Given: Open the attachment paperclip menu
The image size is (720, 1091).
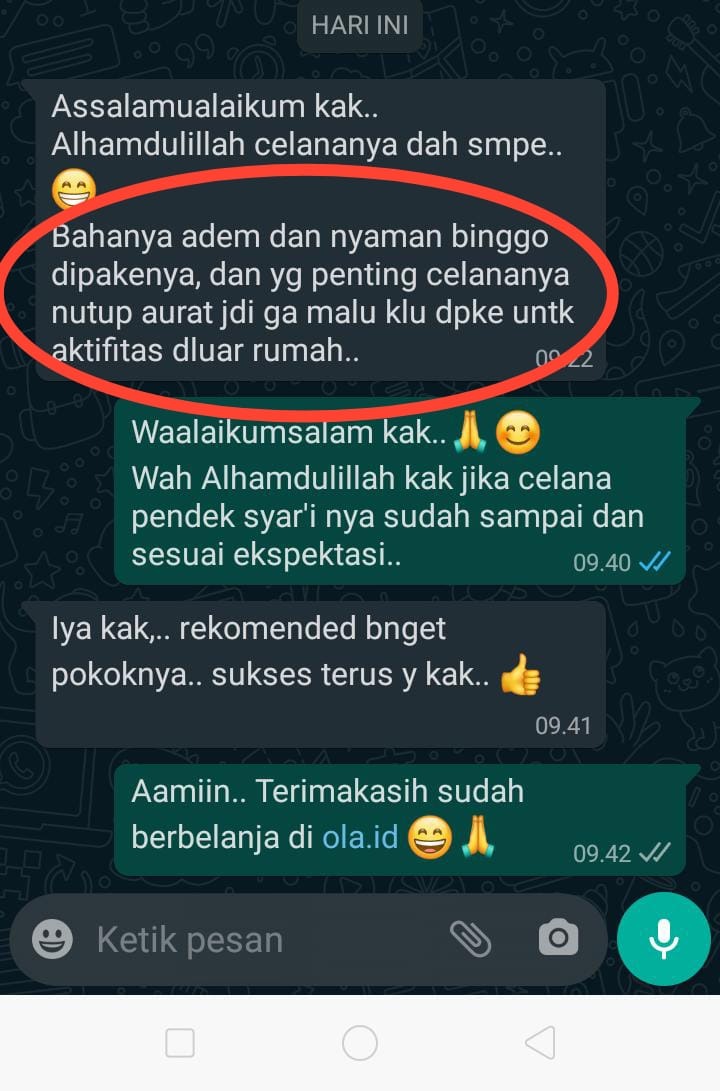Looking at the screenshot, I should [x=470, y=938].
